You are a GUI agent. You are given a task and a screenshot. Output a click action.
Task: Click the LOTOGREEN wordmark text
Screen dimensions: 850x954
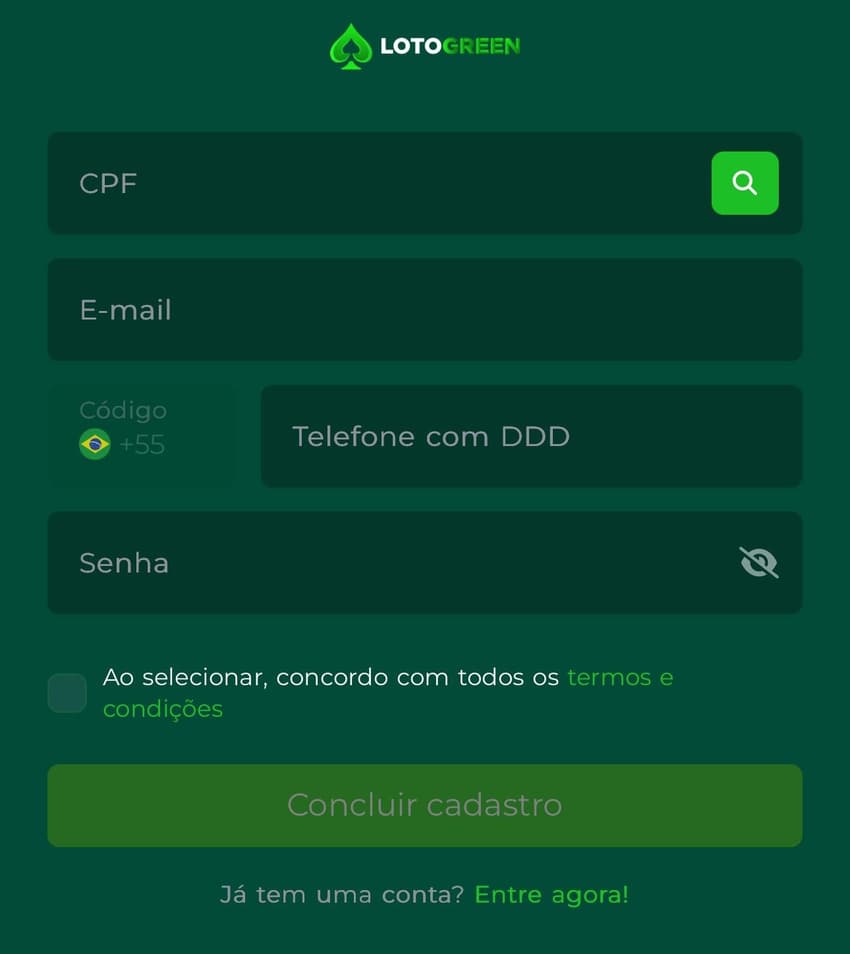[449, 44]
